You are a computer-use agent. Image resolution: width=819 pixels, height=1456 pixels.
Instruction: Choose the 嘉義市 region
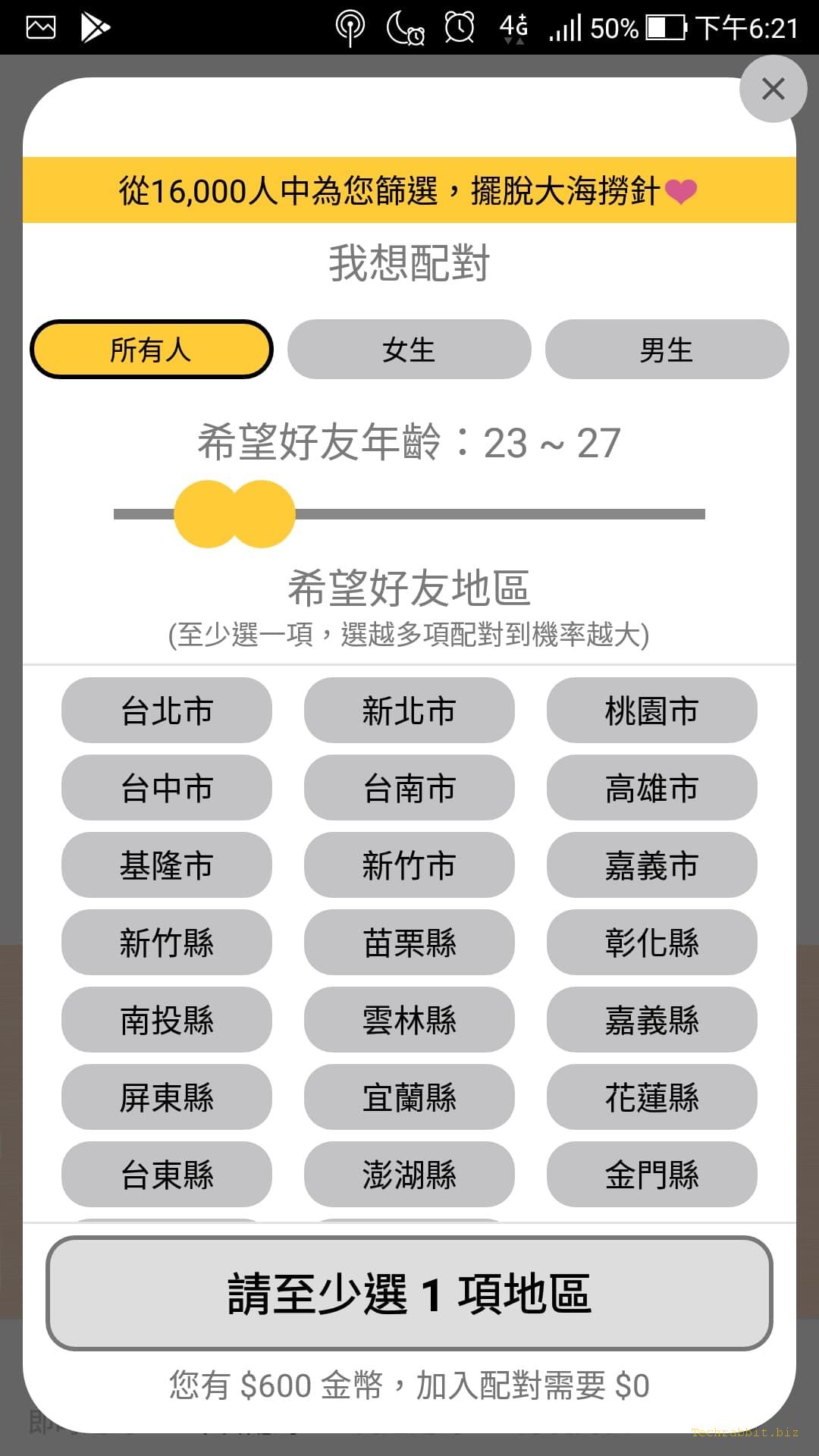[x=652, y=865]
